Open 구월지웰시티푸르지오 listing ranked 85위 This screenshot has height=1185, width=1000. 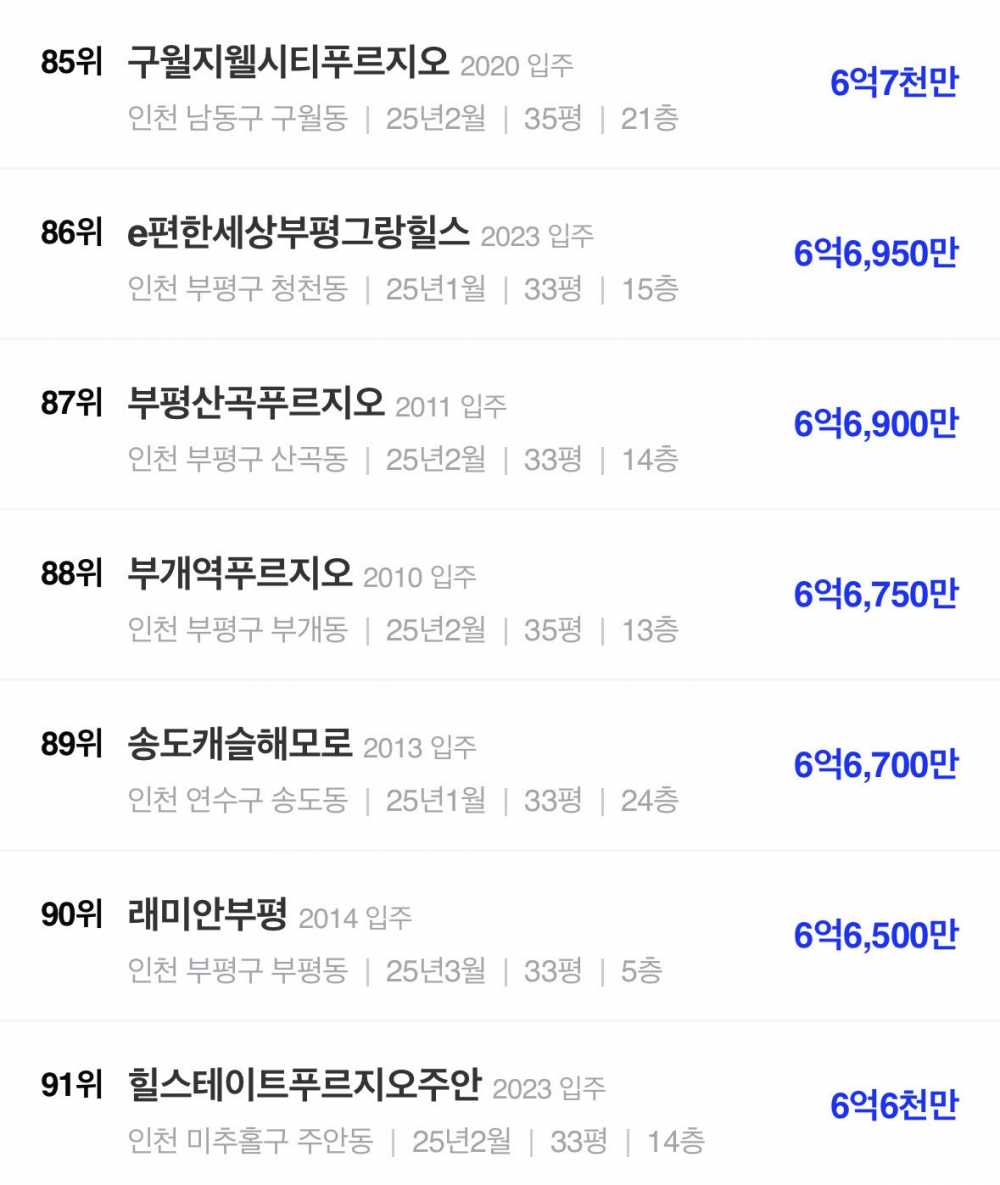pyautogui.click(x=289, y=64)
